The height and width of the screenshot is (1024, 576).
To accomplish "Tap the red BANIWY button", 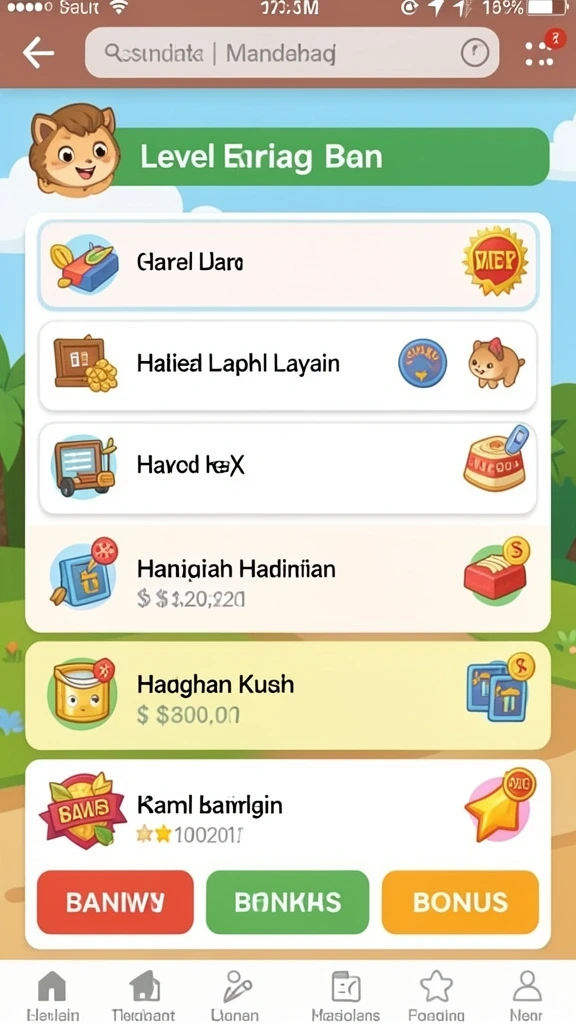I will 115,902.
